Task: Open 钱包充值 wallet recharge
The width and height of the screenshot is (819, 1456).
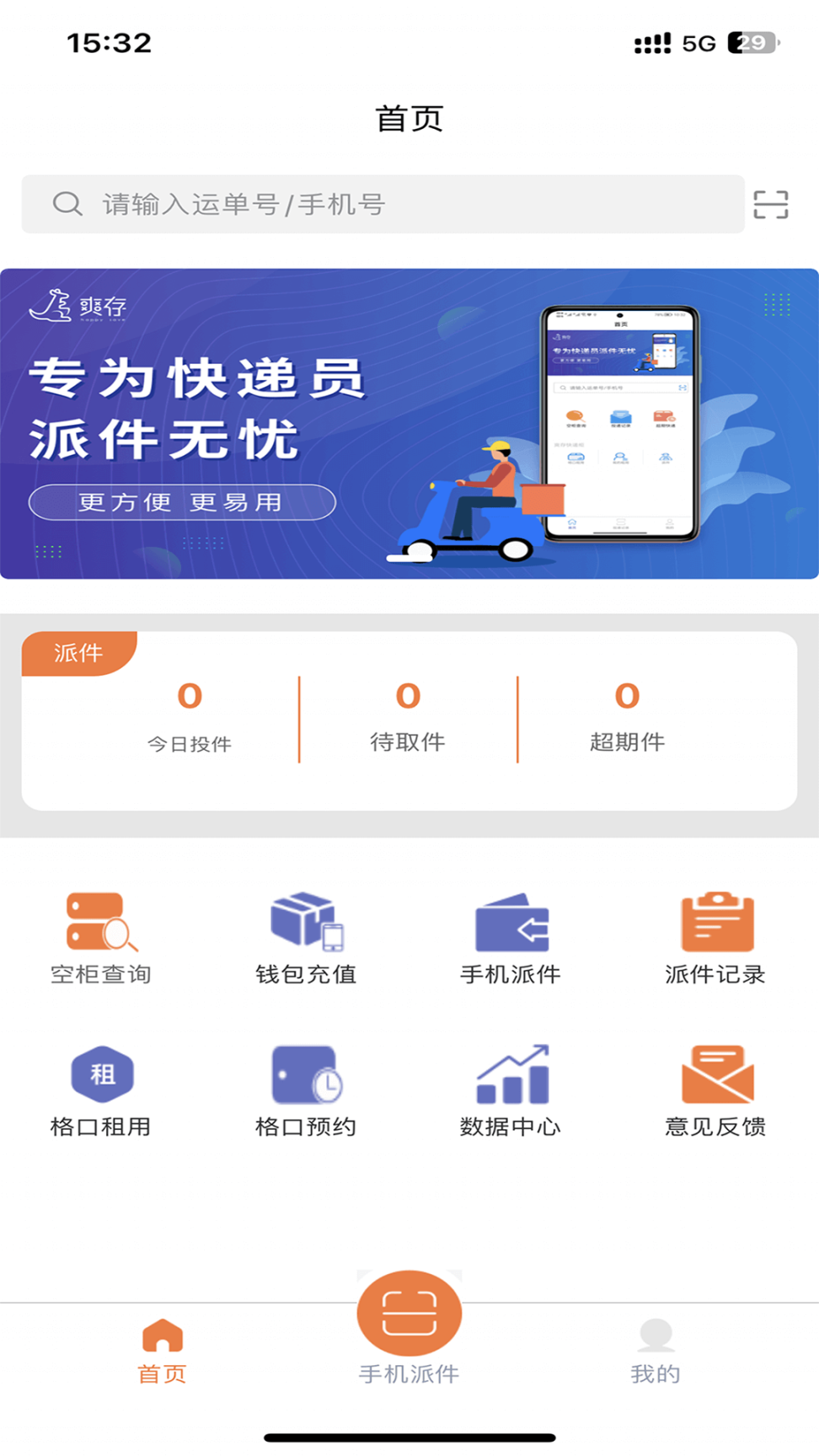Action: 306,937
